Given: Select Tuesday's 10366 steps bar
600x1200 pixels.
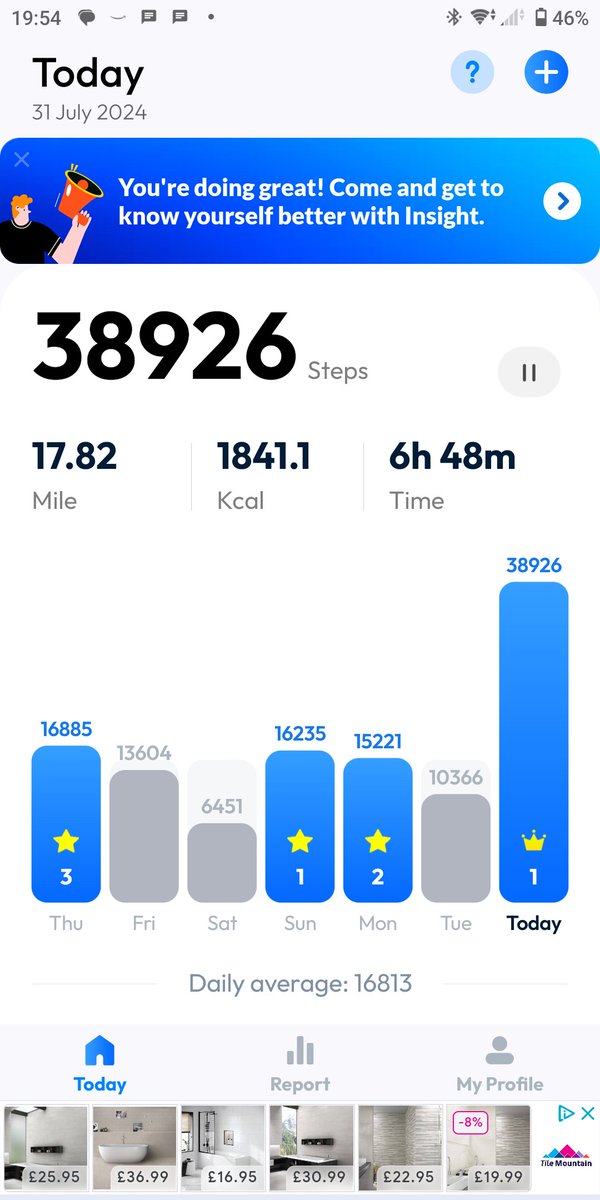Looking at the screenshot, I should pos(456,848).
